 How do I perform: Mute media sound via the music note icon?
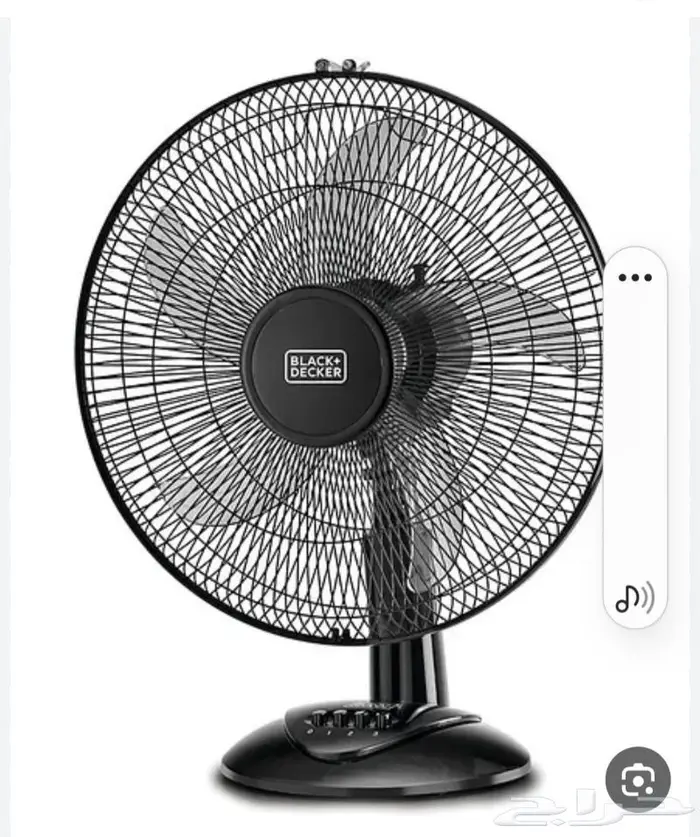click(634, 597)
